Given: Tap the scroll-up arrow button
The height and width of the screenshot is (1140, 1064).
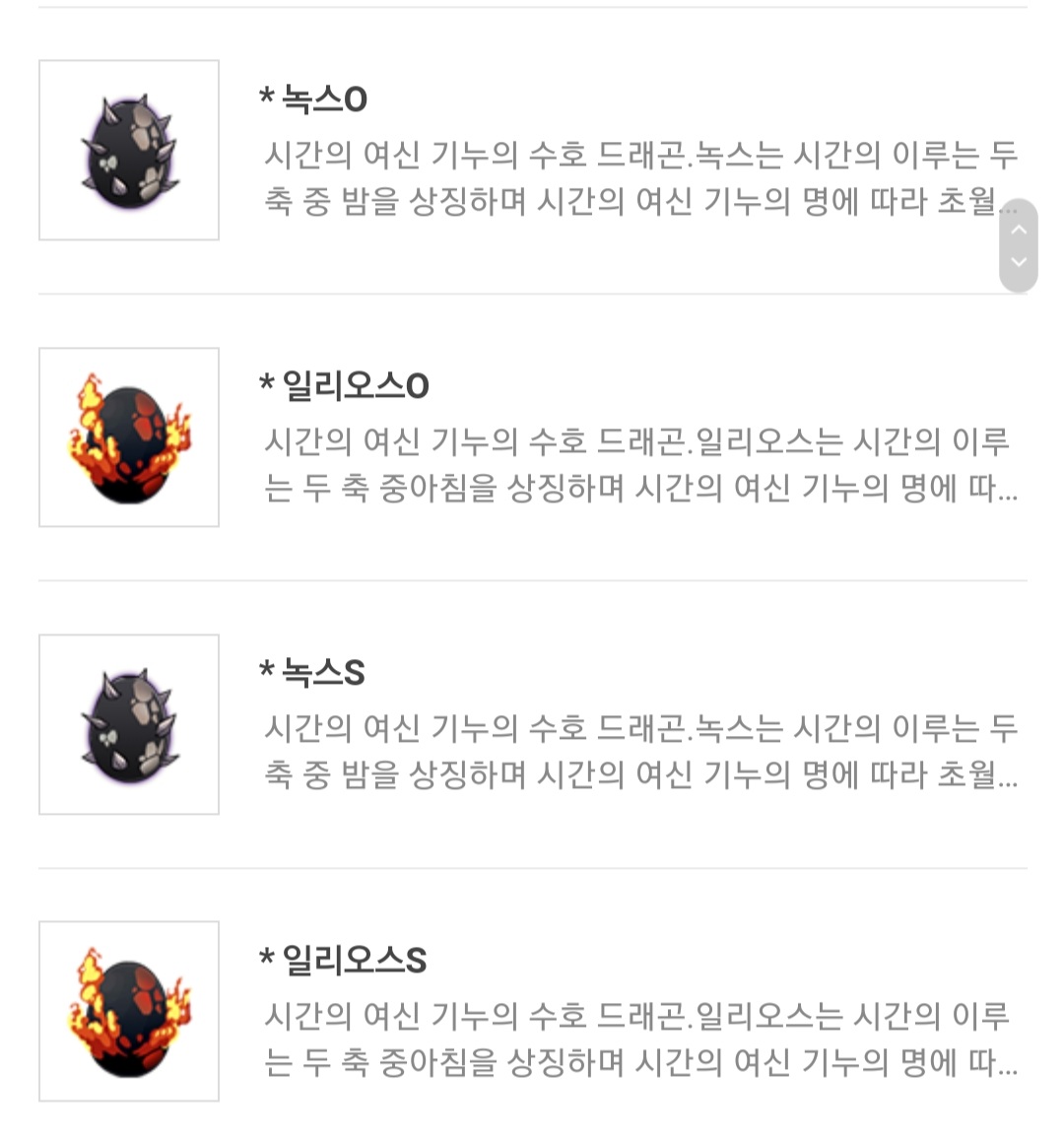Looking at the screenshot, I should click(1019, 229).
